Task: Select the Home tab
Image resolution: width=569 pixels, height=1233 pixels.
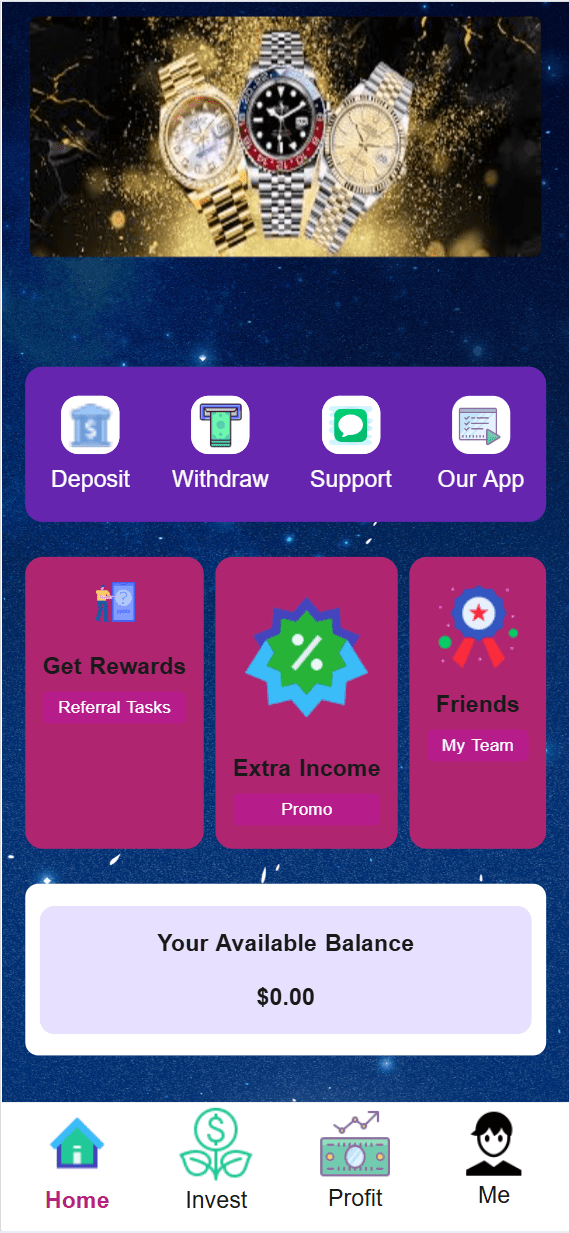Action: coord(77,1165)
